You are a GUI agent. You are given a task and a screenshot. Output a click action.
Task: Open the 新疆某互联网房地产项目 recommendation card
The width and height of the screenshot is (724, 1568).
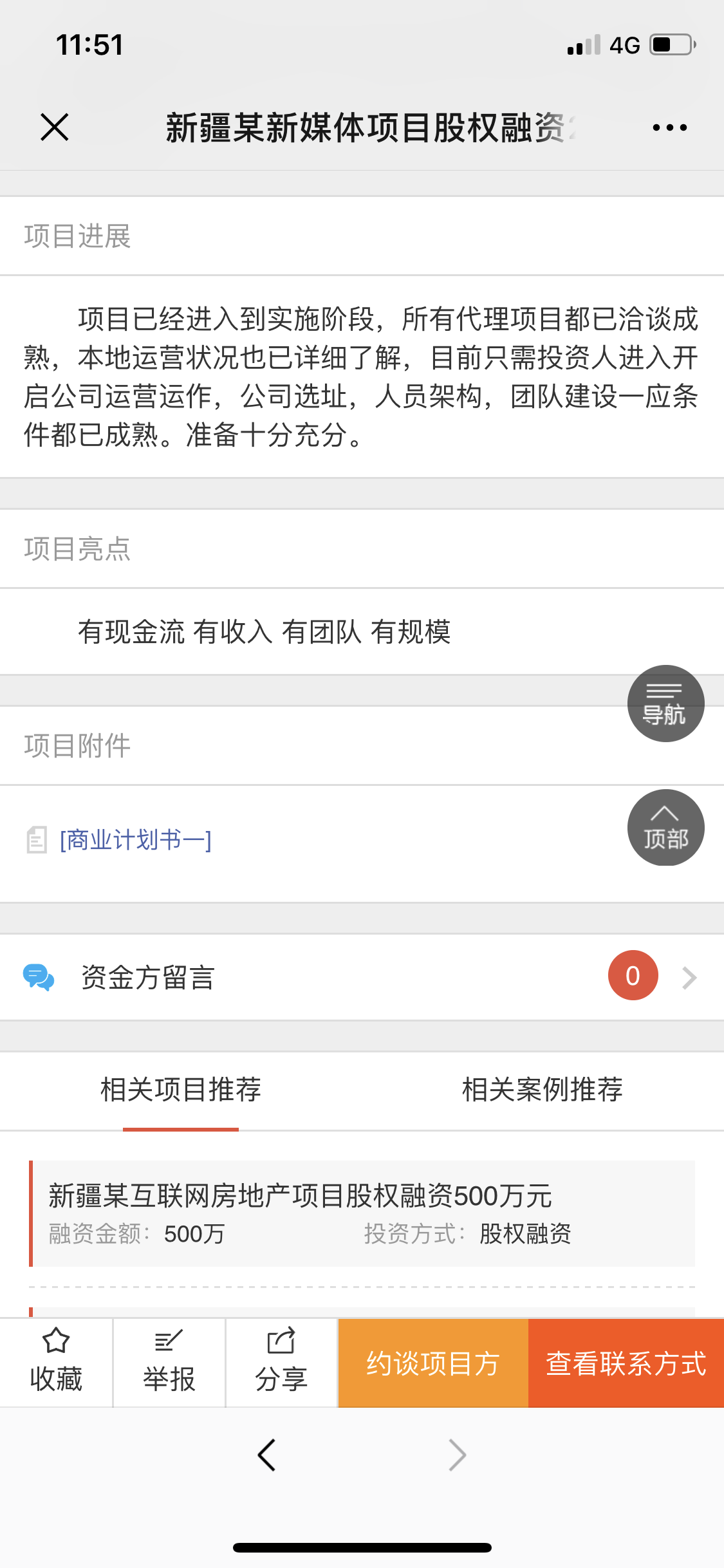[362, 1214]
